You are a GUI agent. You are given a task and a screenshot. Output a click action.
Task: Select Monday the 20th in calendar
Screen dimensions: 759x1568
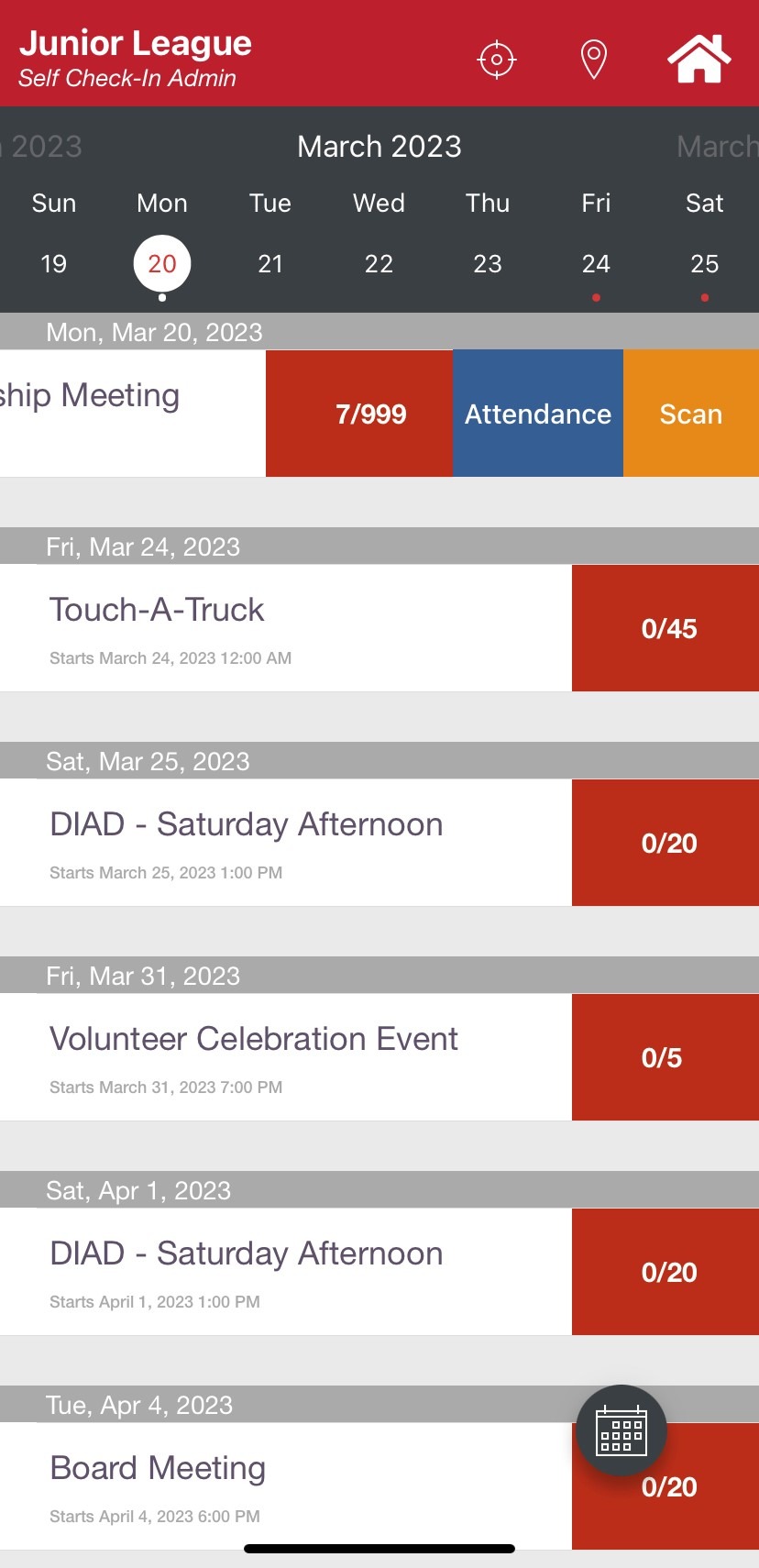(x=162, y=264)
